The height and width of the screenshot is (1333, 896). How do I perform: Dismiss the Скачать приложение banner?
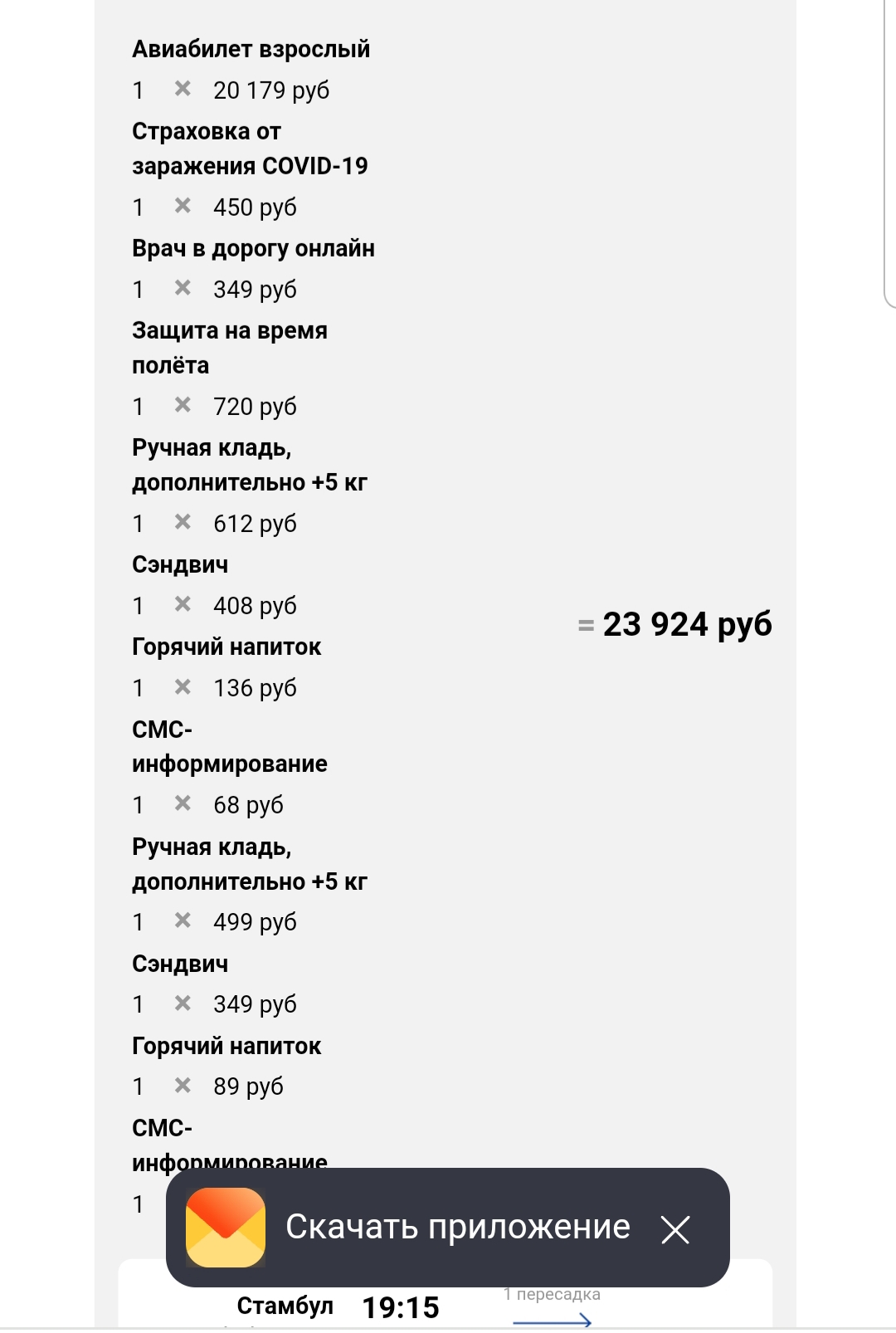[x=674, y=1229]
